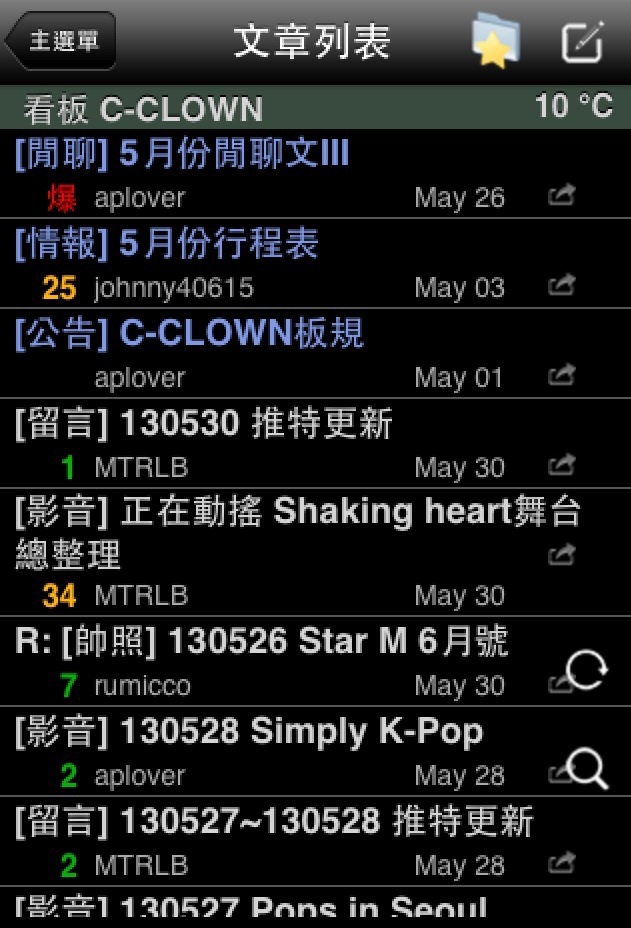
Task: Search articles with the magnifier icon
Action: 587,768
